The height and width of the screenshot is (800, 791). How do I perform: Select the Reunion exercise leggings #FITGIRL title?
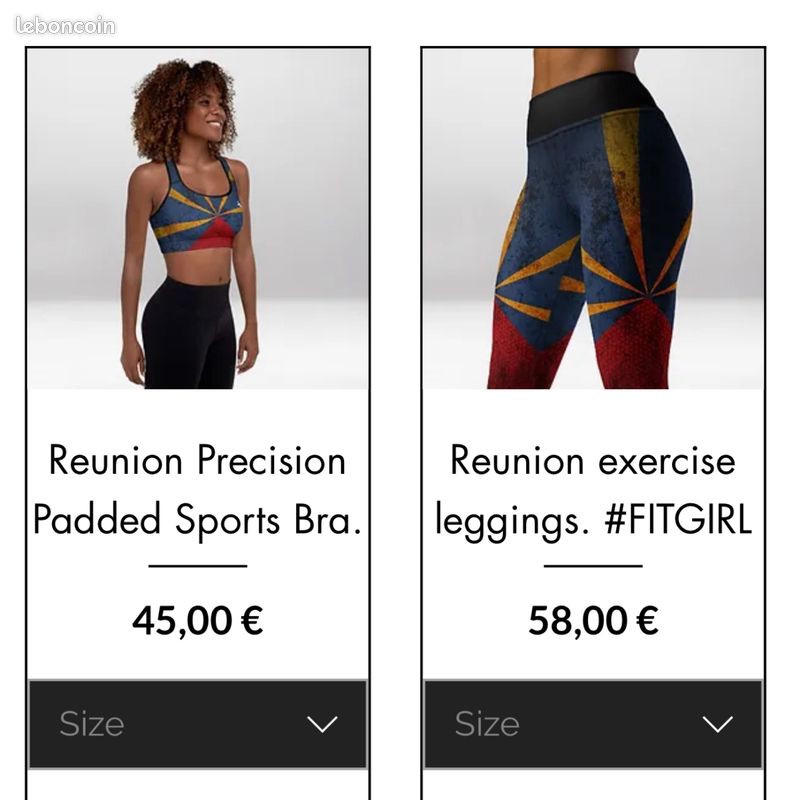pyautogui.click(x=592, y=488)
